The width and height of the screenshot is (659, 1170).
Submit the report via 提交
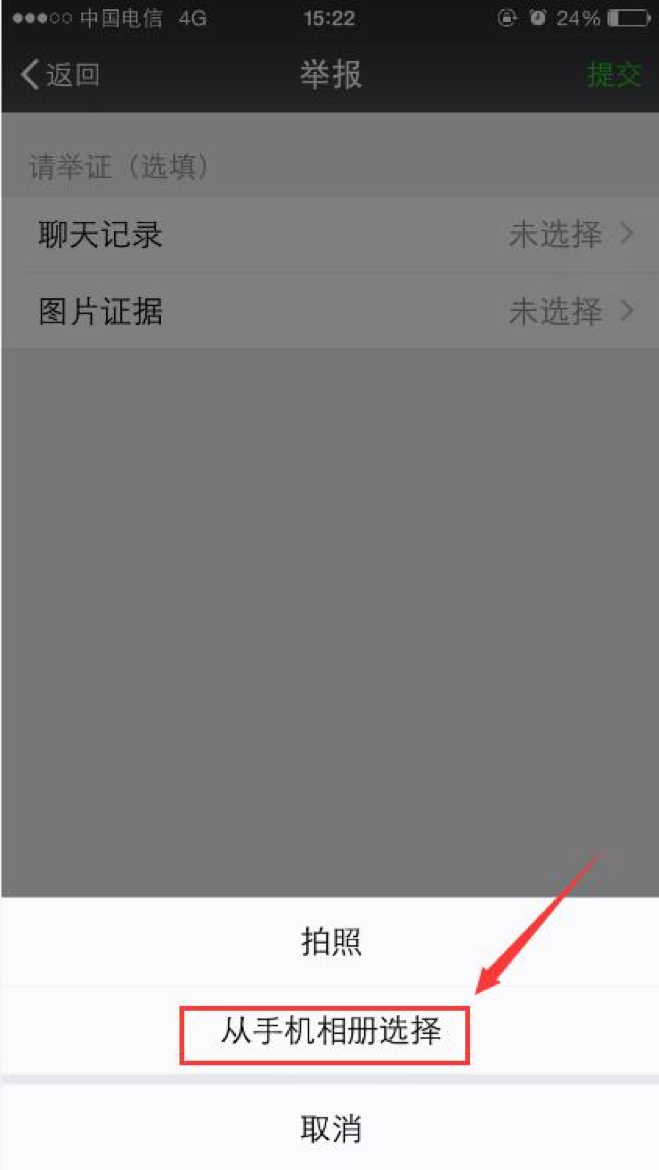(x=613, y=75)
